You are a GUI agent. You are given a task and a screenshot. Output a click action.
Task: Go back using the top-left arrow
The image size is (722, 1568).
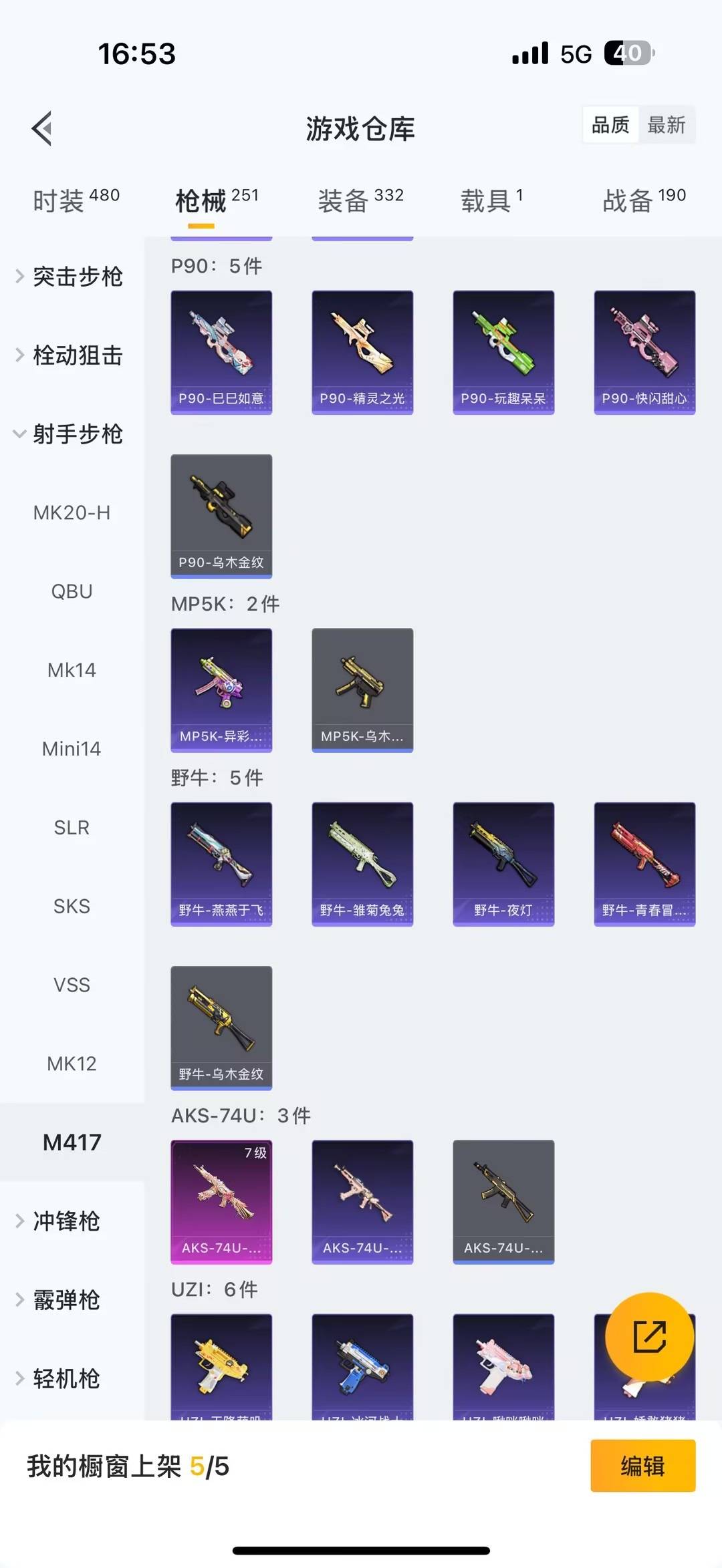pyautogui.click(x=42, y=128)
